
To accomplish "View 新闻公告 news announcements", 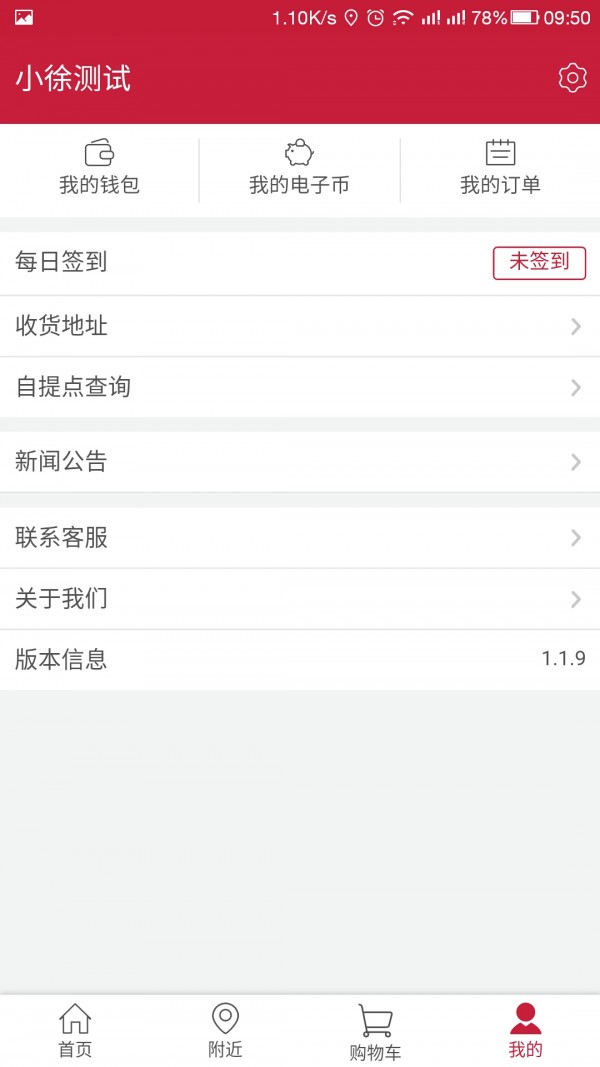I will click(300, 462).
